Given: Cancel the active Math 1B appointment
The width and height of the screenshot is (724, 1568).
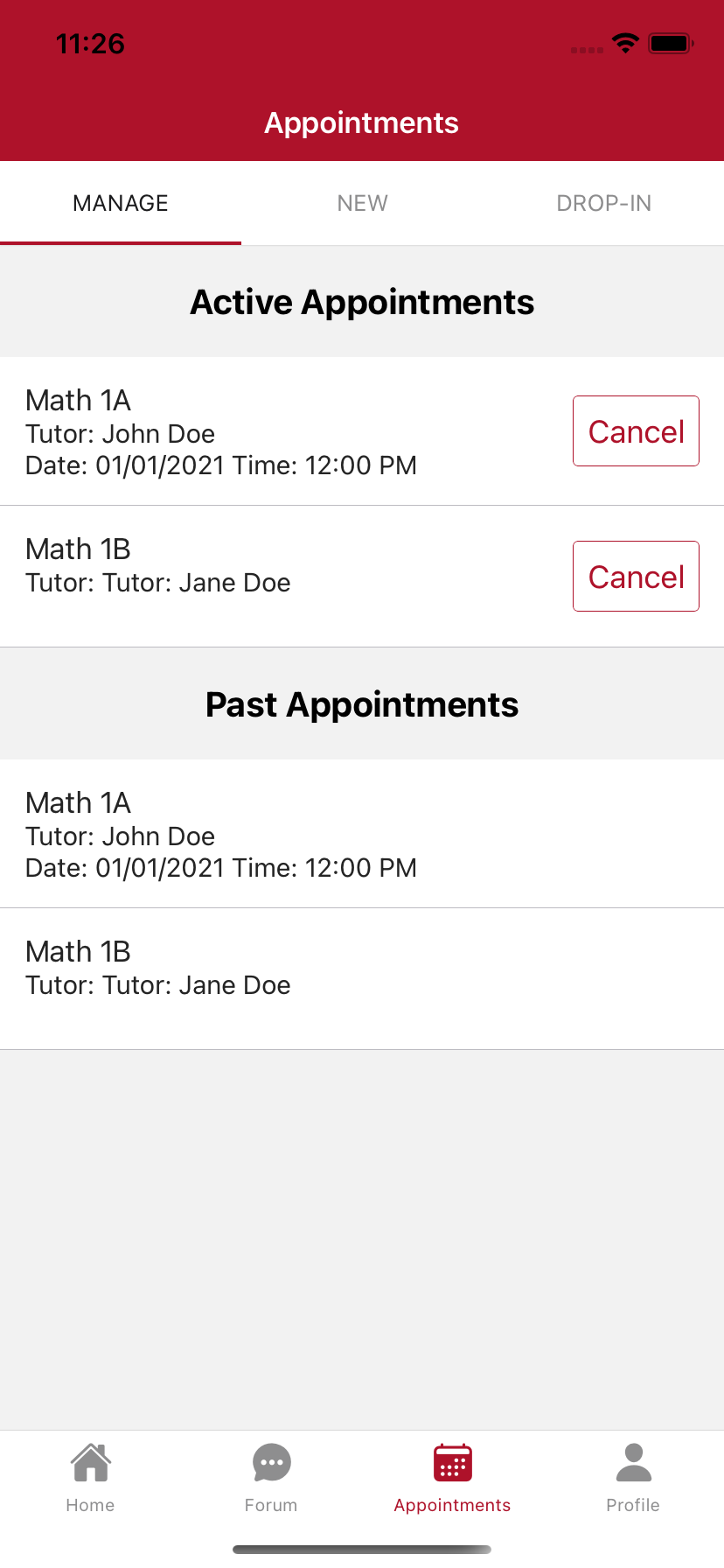Looking at the screenshot, I should [636, 577].
